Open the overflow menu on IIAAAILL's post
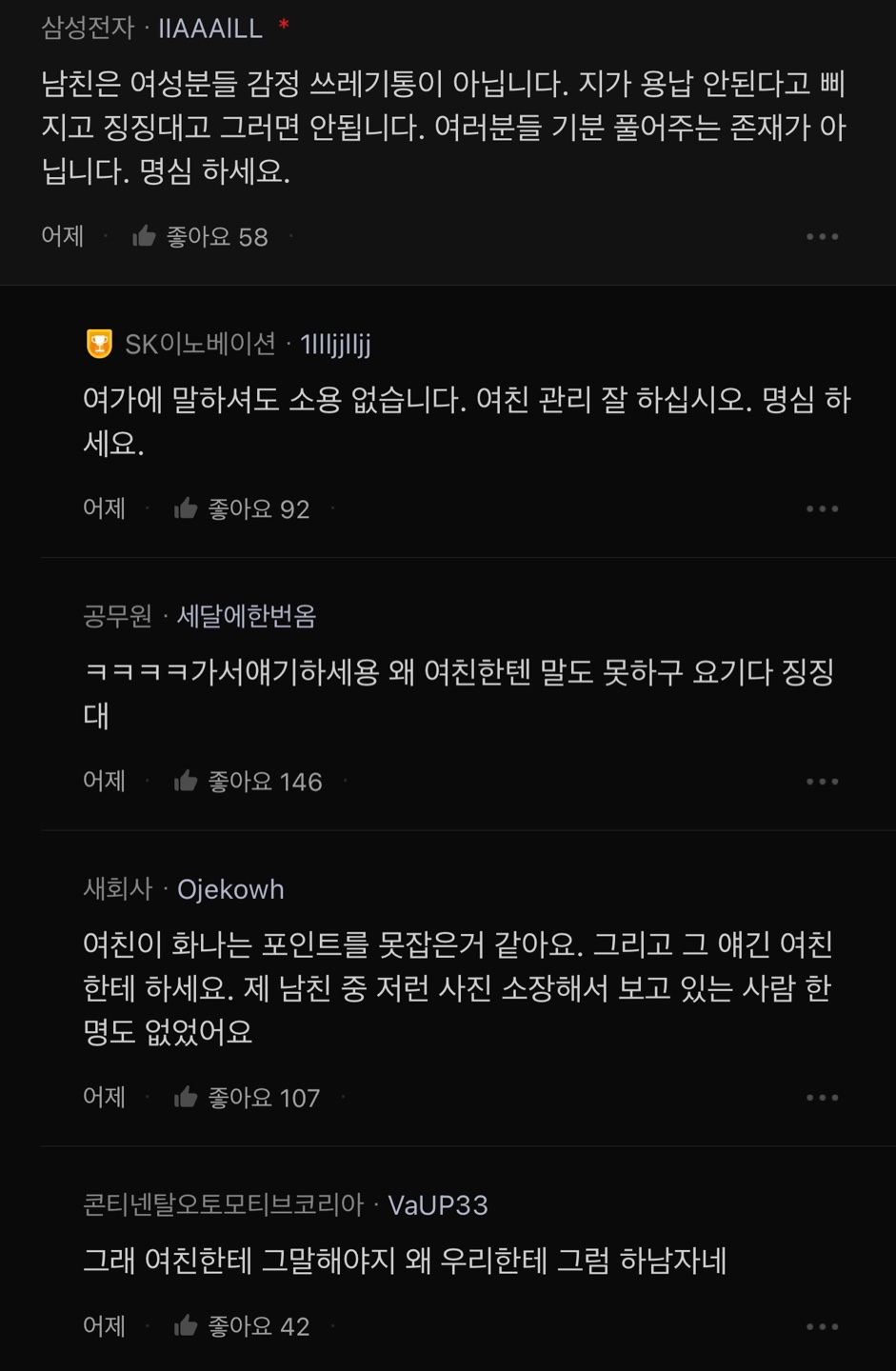 (x=822, y=236)
